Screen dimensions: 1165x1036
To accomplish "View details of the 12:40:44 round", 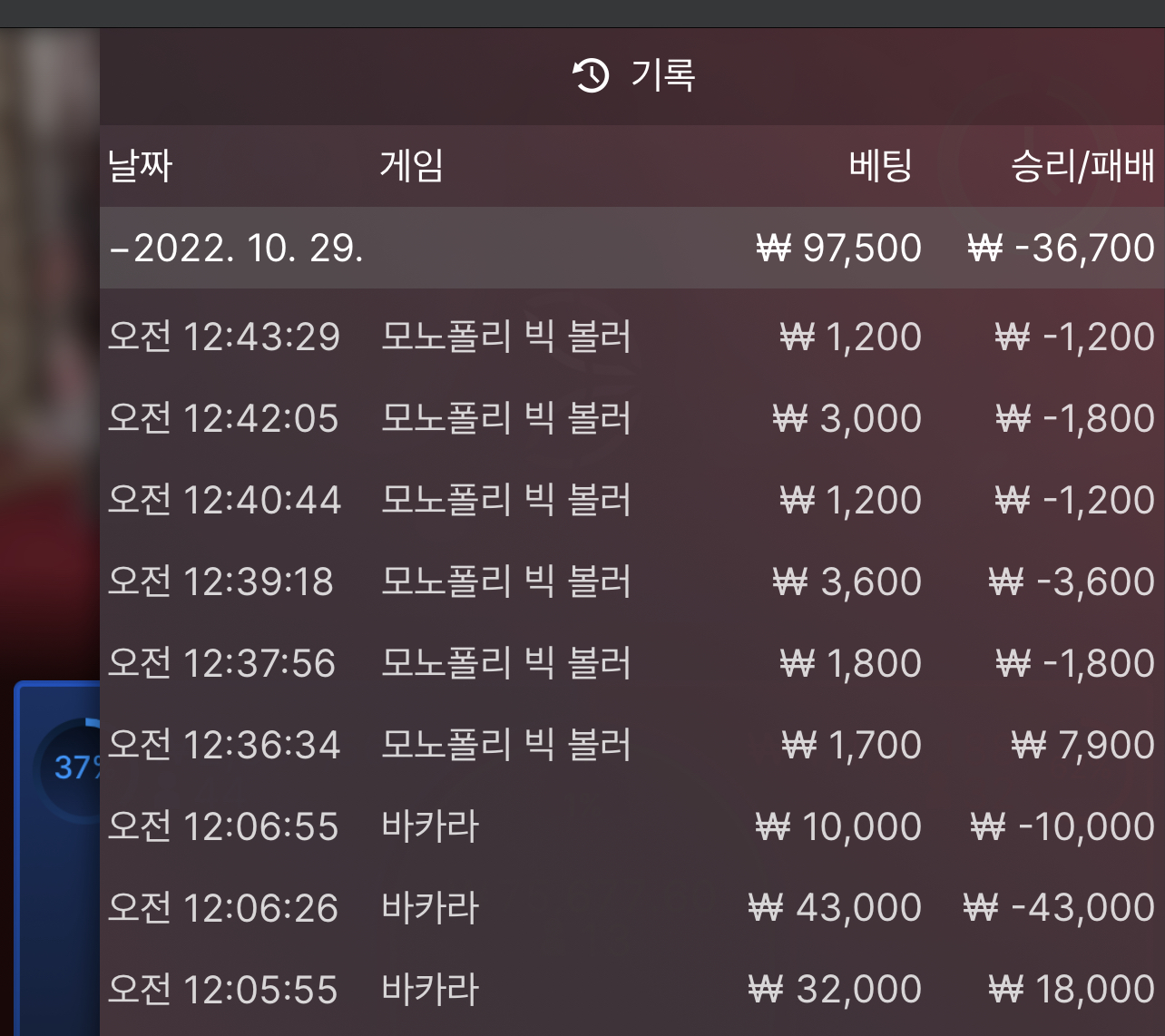I will 631,500.
